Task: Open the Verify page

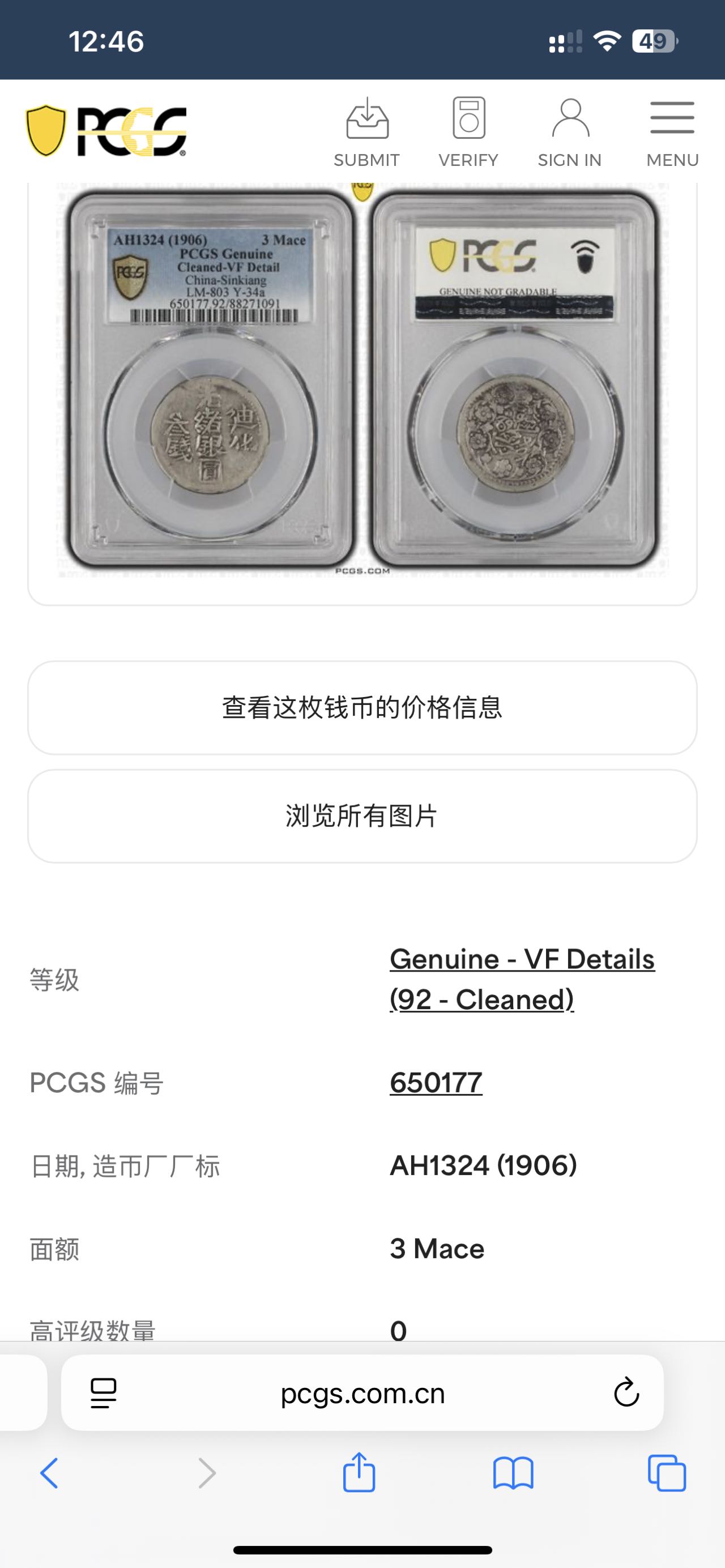Action: tap(468, 132)
